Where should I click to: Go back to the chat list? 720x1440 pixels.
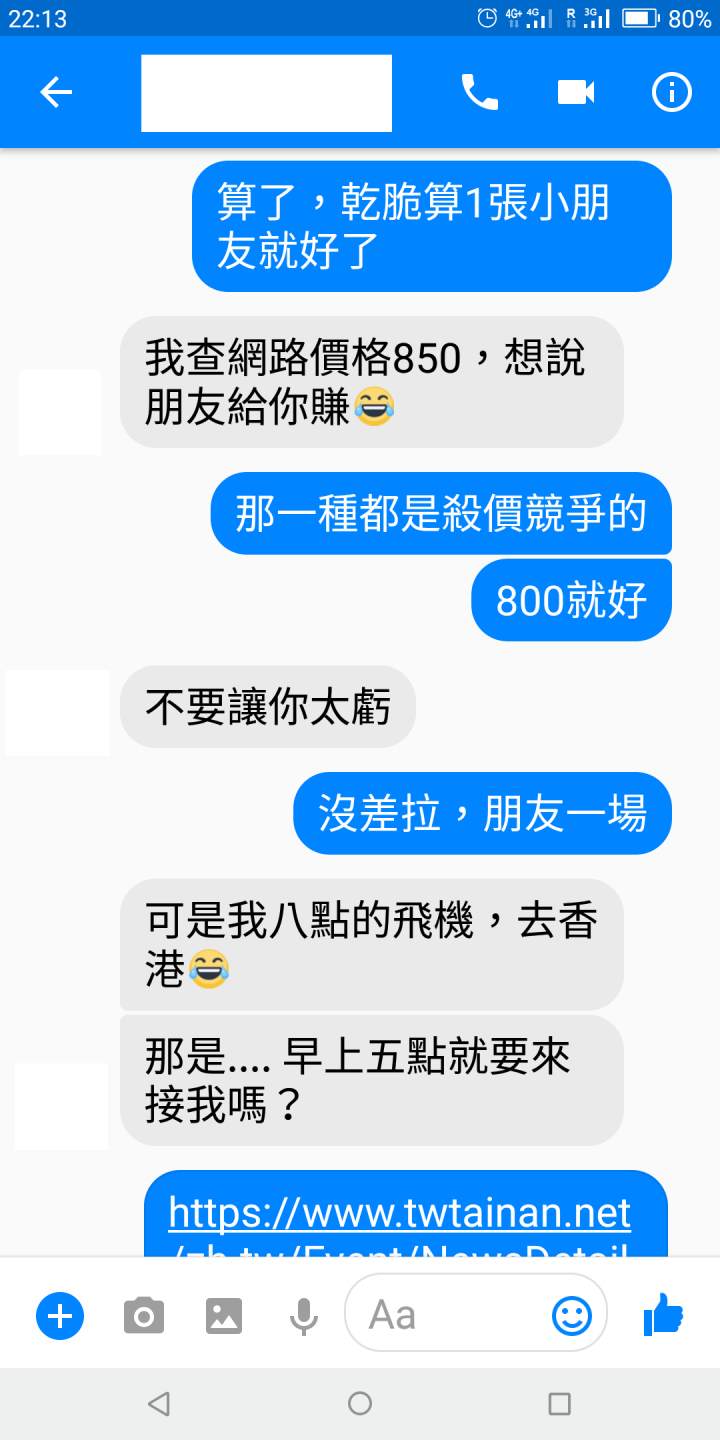coord(56,93)
